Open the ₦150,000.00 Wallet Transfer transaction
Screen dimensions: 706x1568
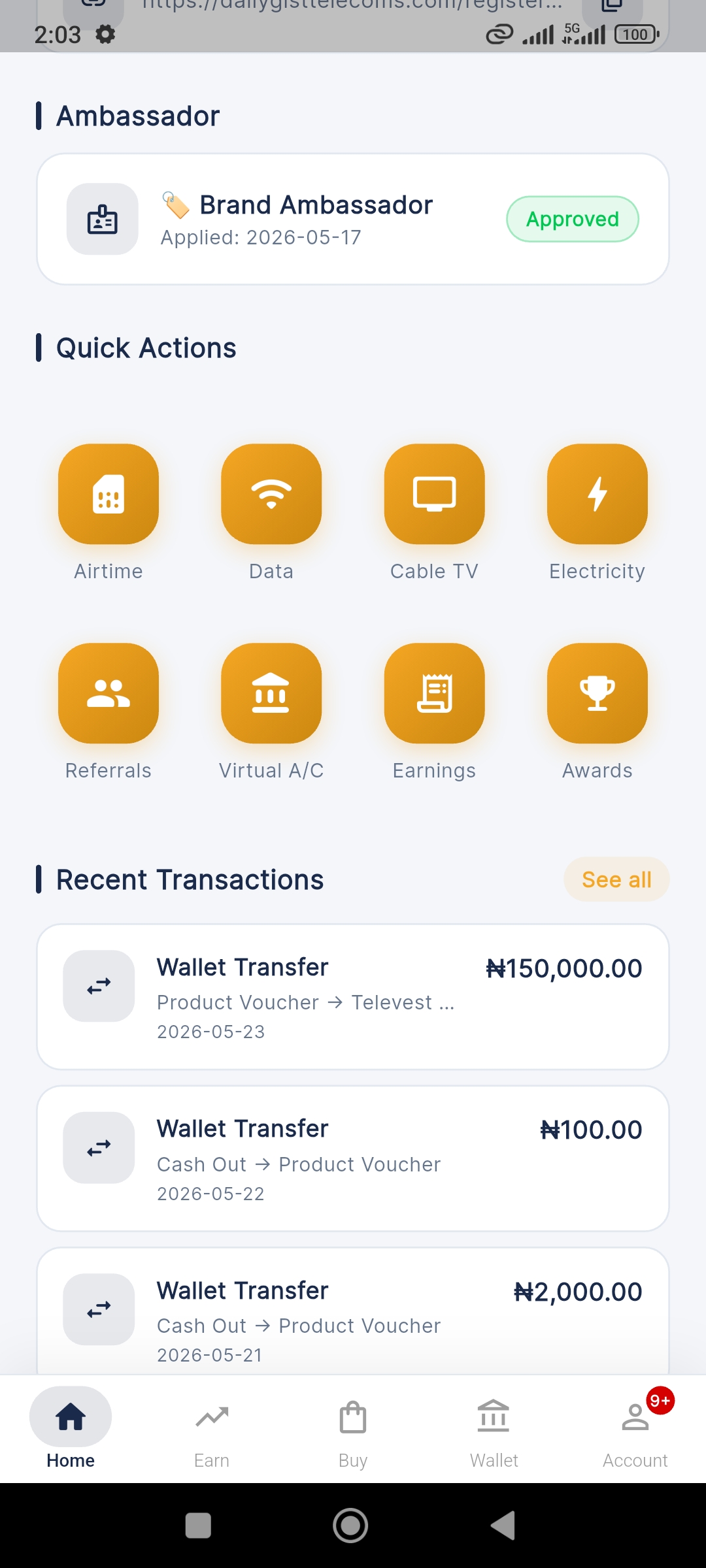point(353,996)
